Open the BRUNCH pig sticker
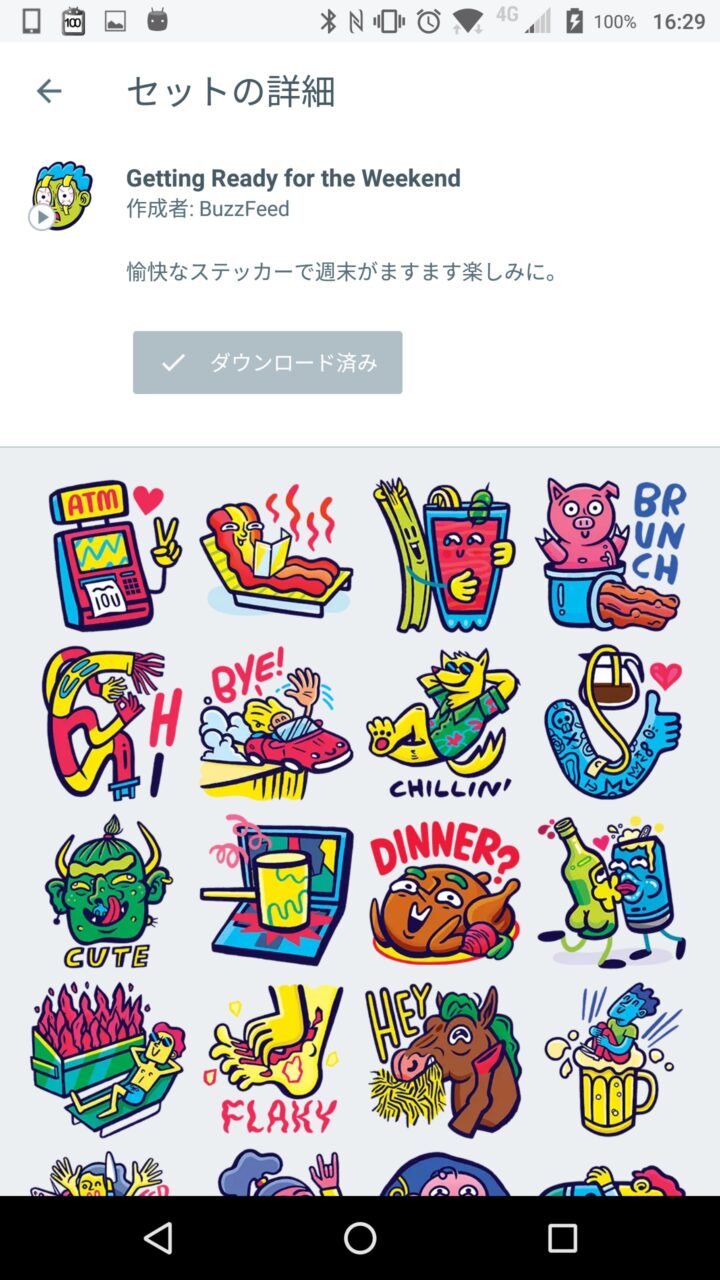 [610, 555]
